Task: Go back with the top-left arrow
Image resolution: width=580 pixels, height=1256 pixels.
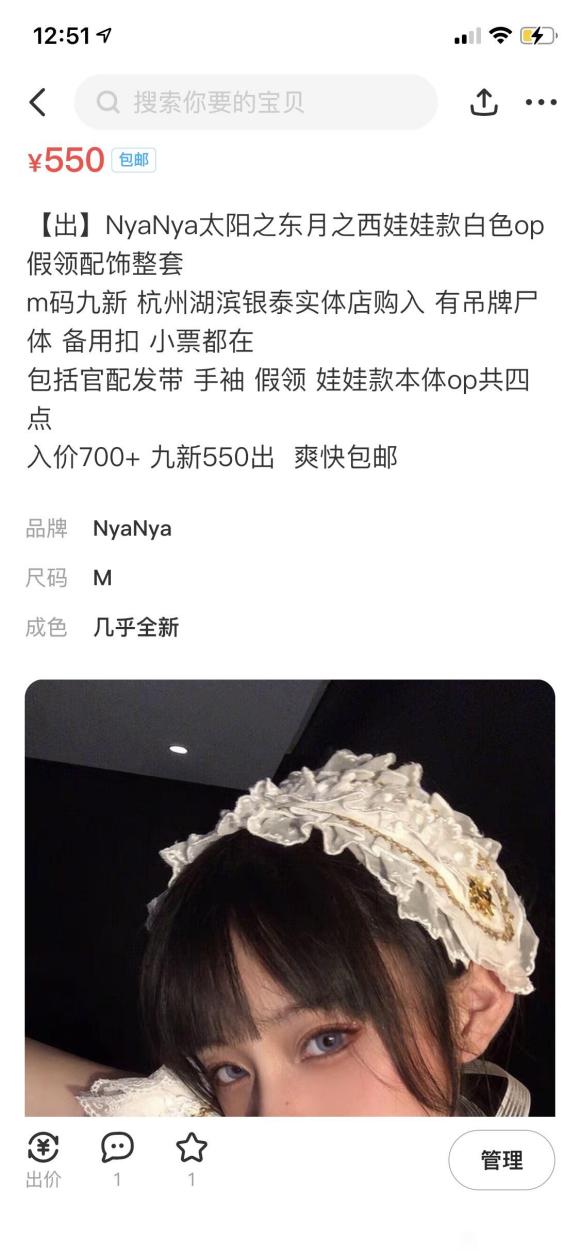Action: pyautogui.click(x=38, y=102)
